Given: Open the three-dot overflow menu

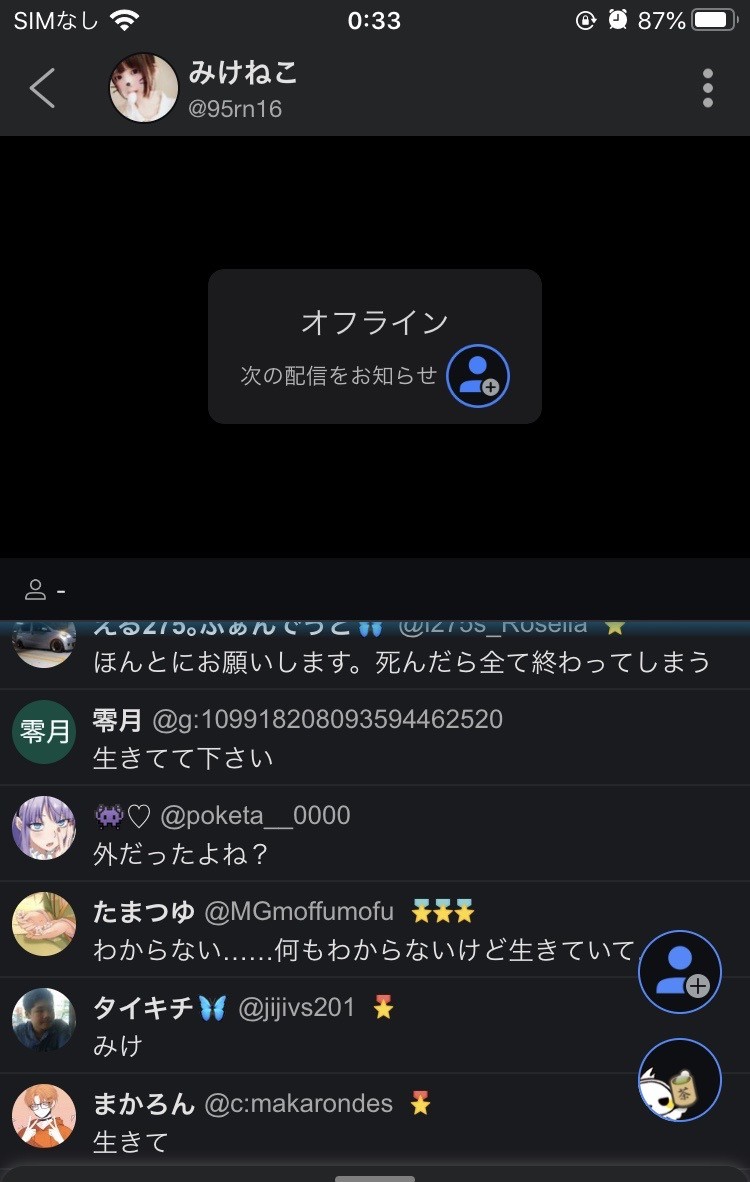Looking at the screenshot, I should pos(708,88).
